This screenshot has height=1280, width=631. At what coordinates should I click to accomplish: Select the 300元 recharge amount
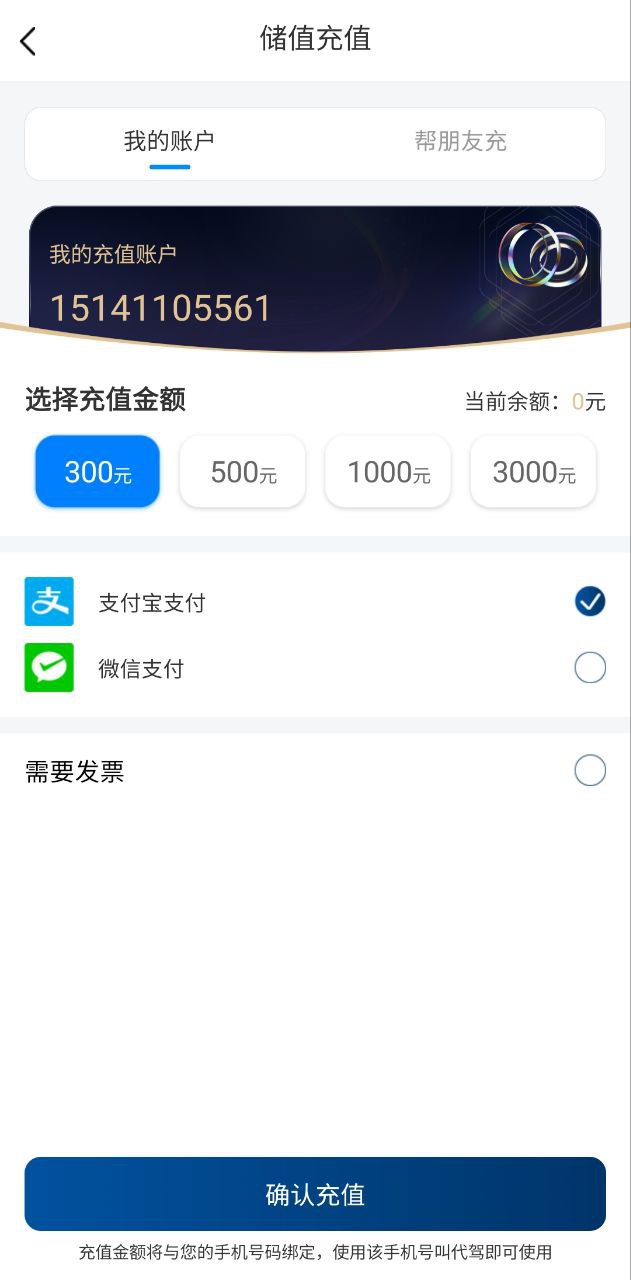[x=97, y=472]
